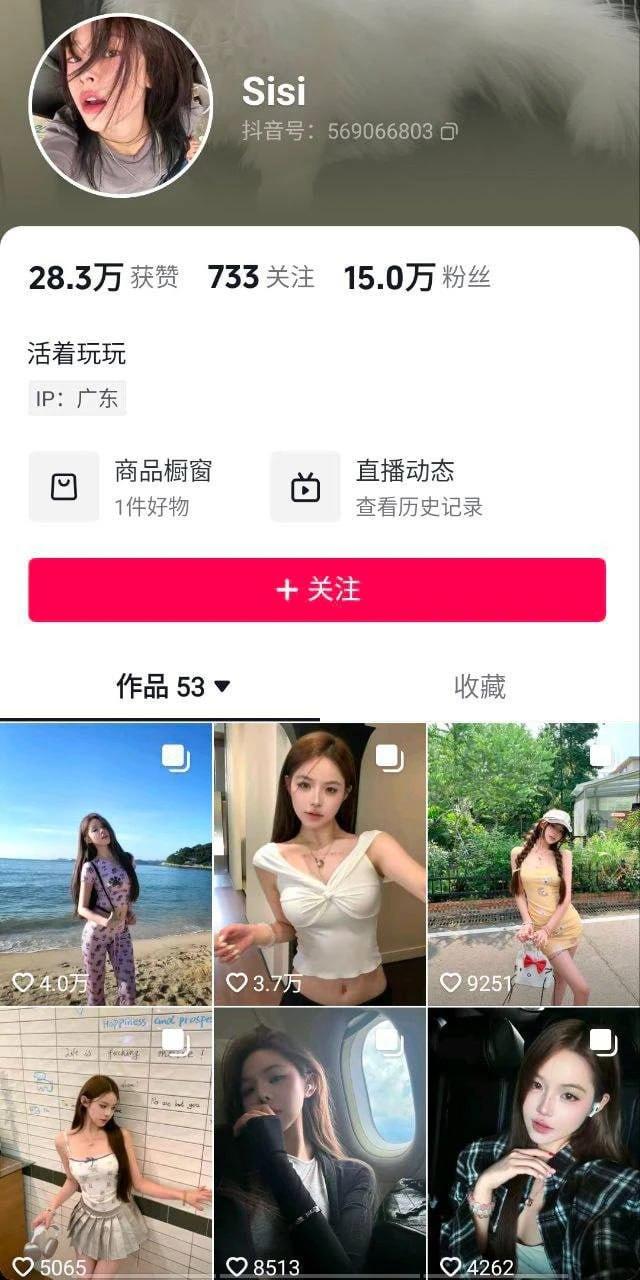Switch to the 收藏 tab
Screen dimensions: 640x1280
480,687
